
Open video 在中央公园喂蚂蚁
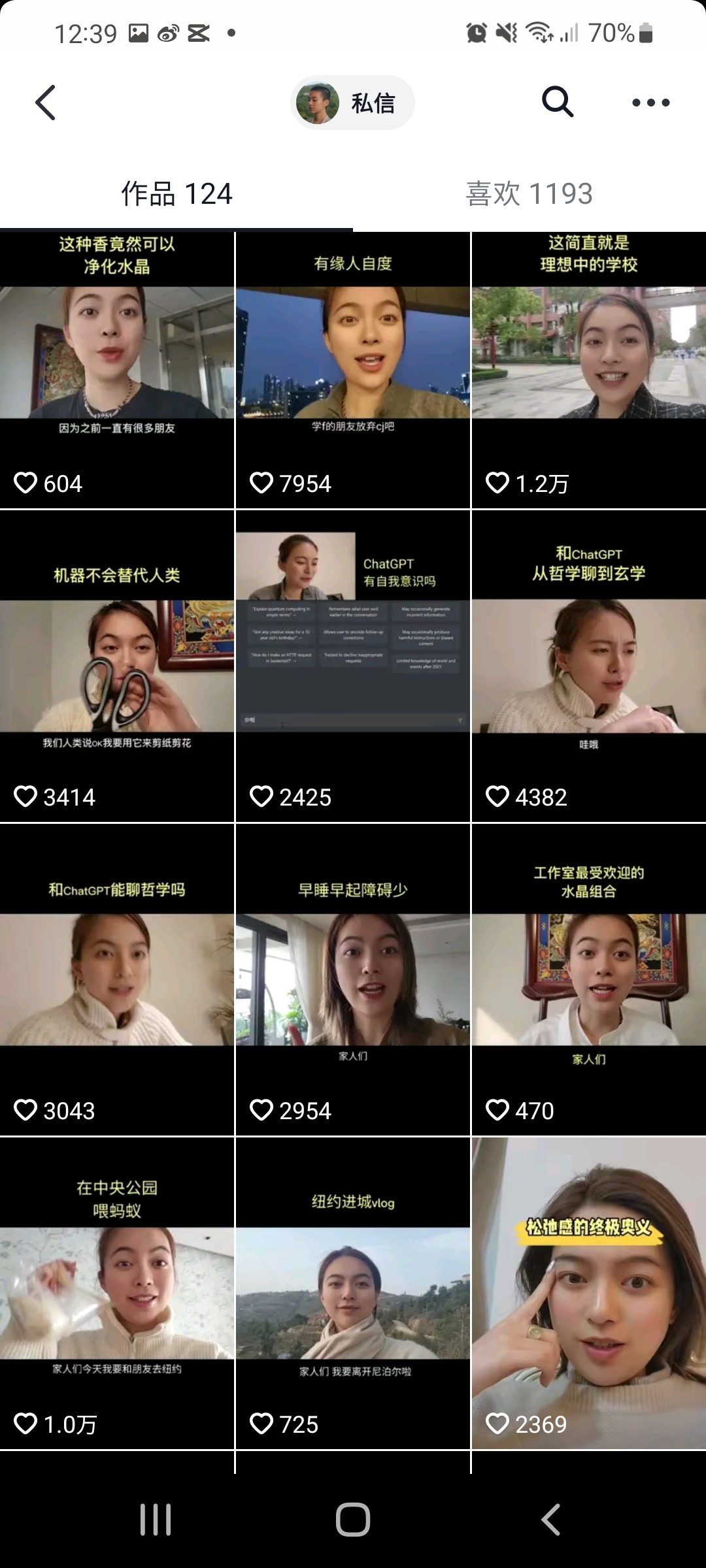pos(117,1294)
